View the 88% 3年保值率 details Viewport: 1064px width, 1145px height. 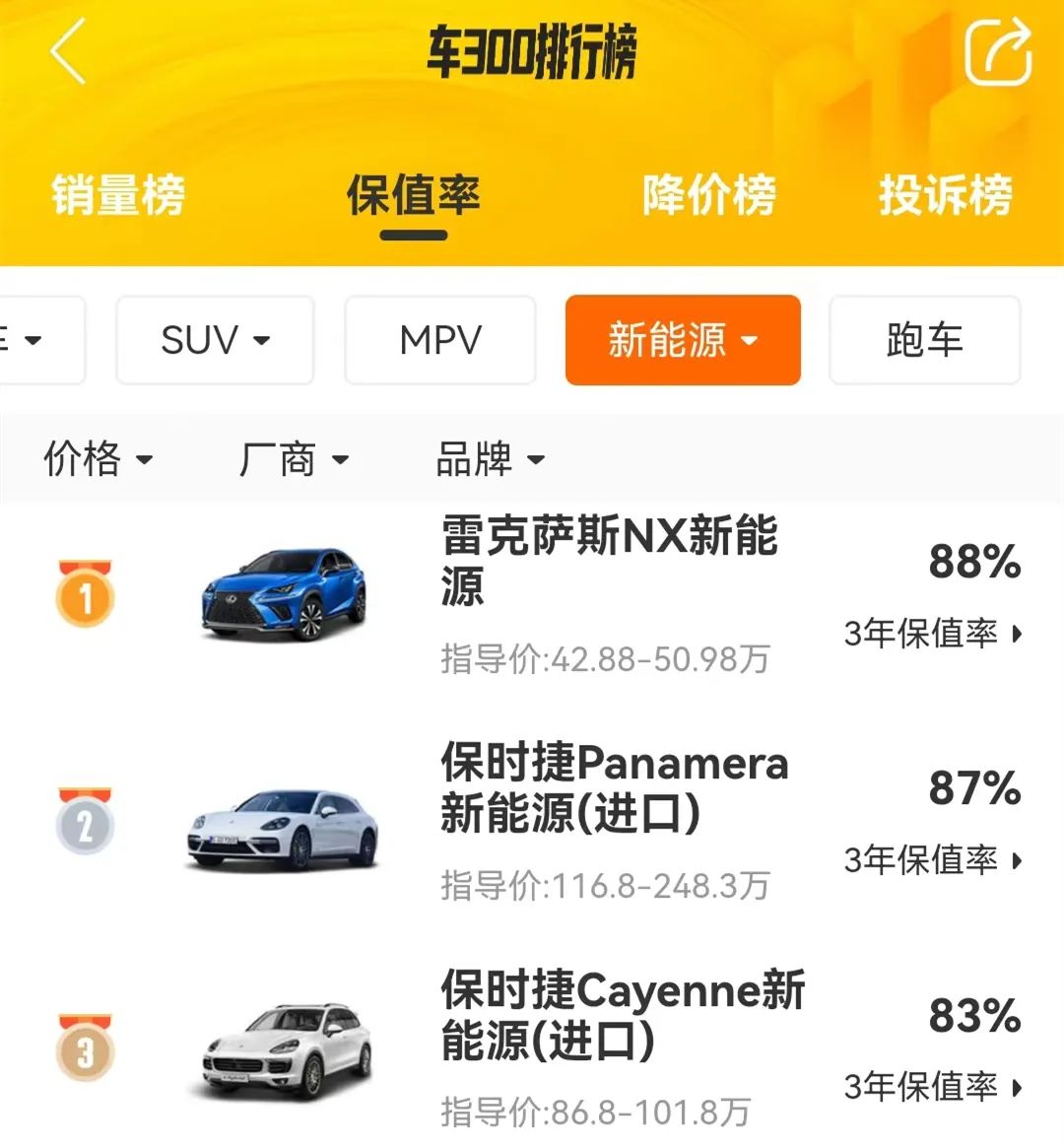click(932, 633)
